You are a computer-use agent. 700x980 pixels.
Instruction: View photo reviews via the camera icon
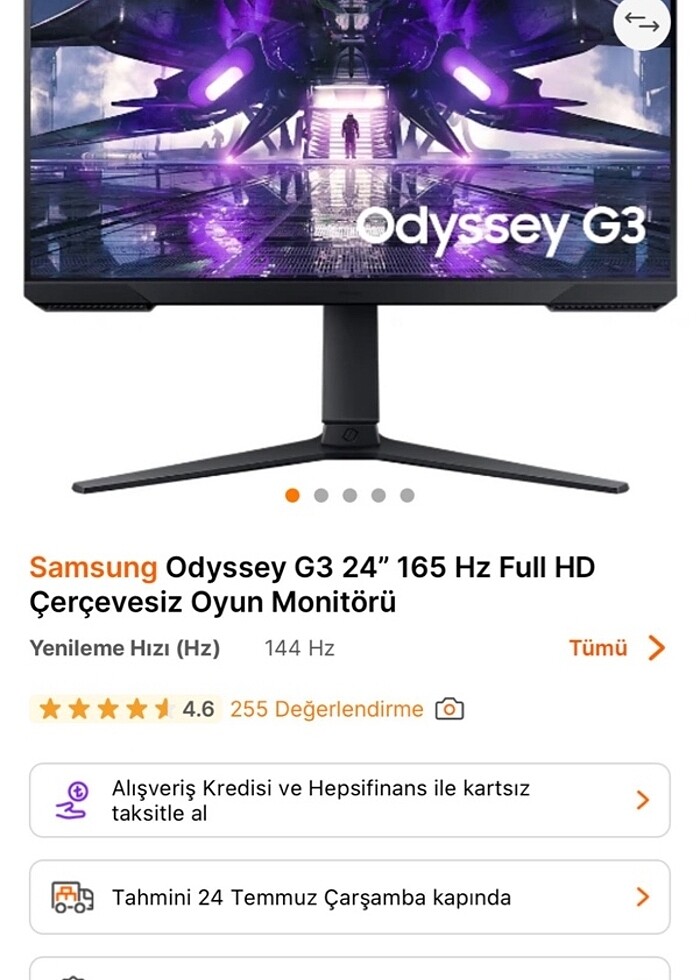(x=450, y=709)
